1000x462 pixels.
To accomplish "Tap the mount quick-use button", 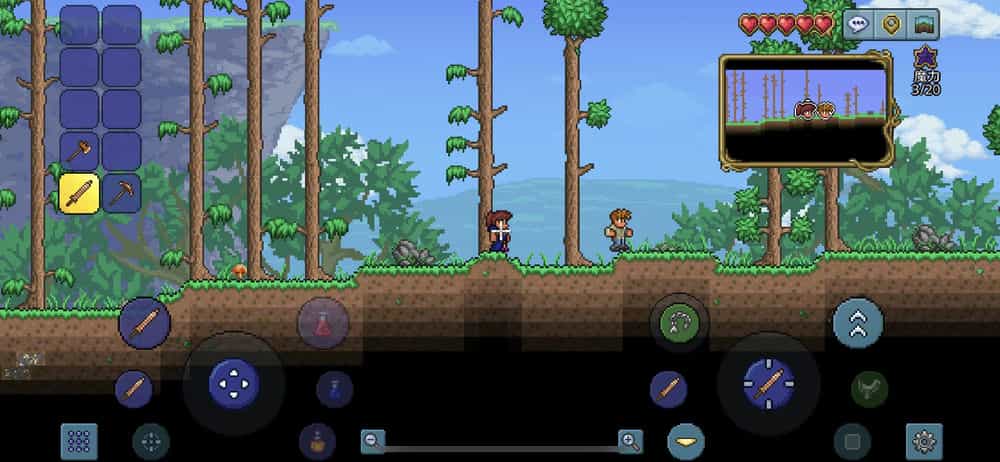I will (868, 388).
